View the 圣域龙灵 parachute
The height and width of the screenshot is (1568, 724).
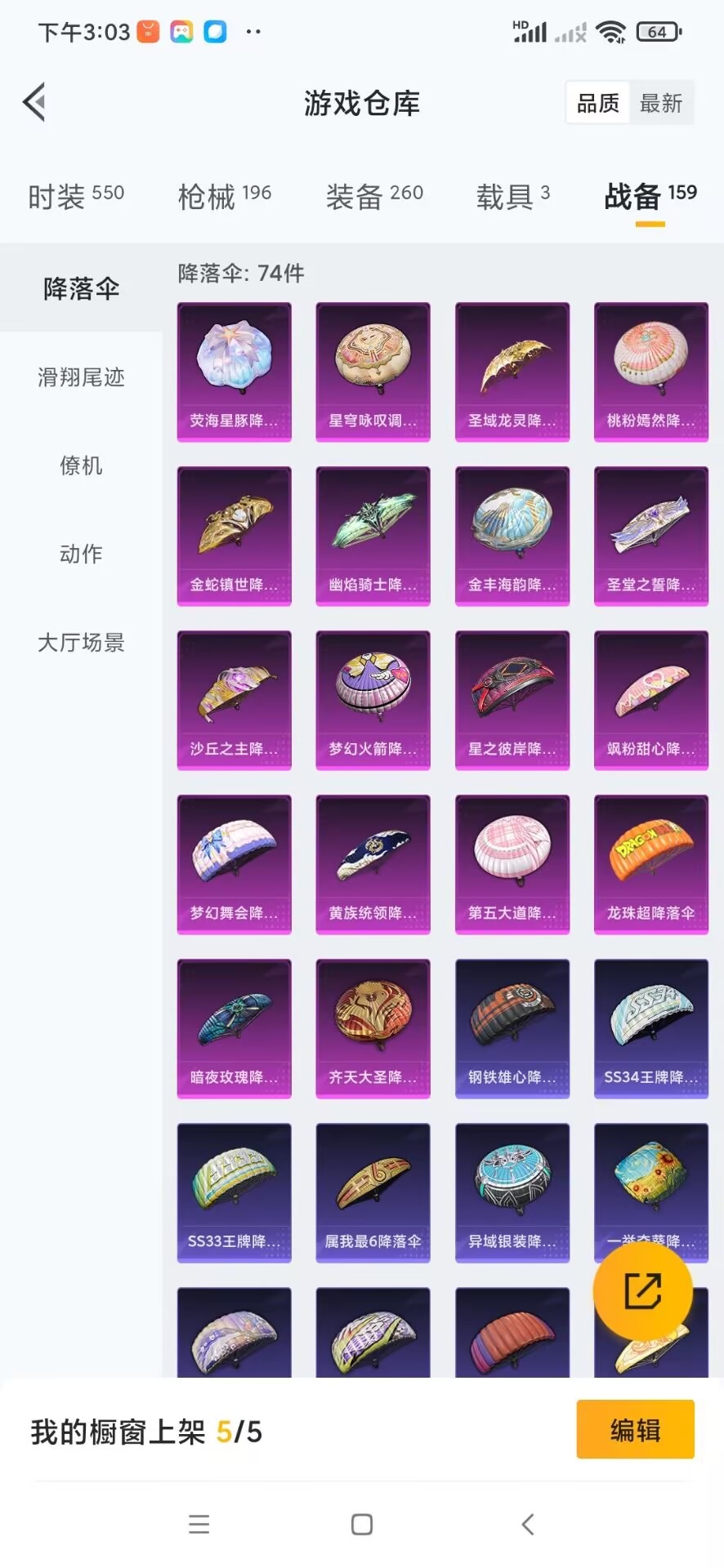click(x=512, y=372)
